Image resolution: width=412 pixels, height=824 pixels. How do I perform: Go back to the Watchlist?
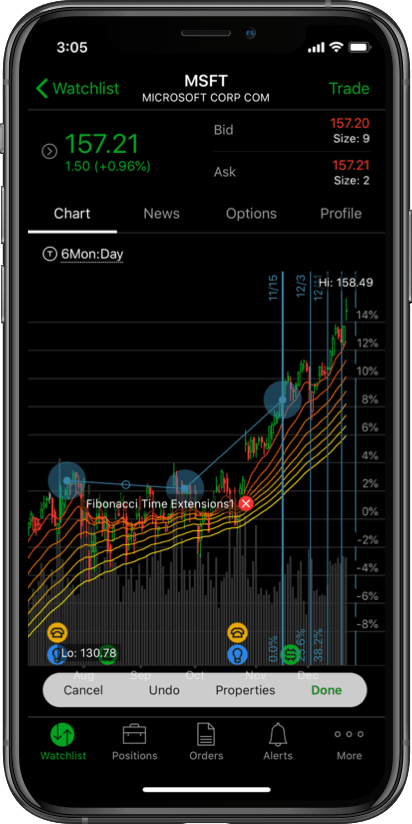click(78, 88)
